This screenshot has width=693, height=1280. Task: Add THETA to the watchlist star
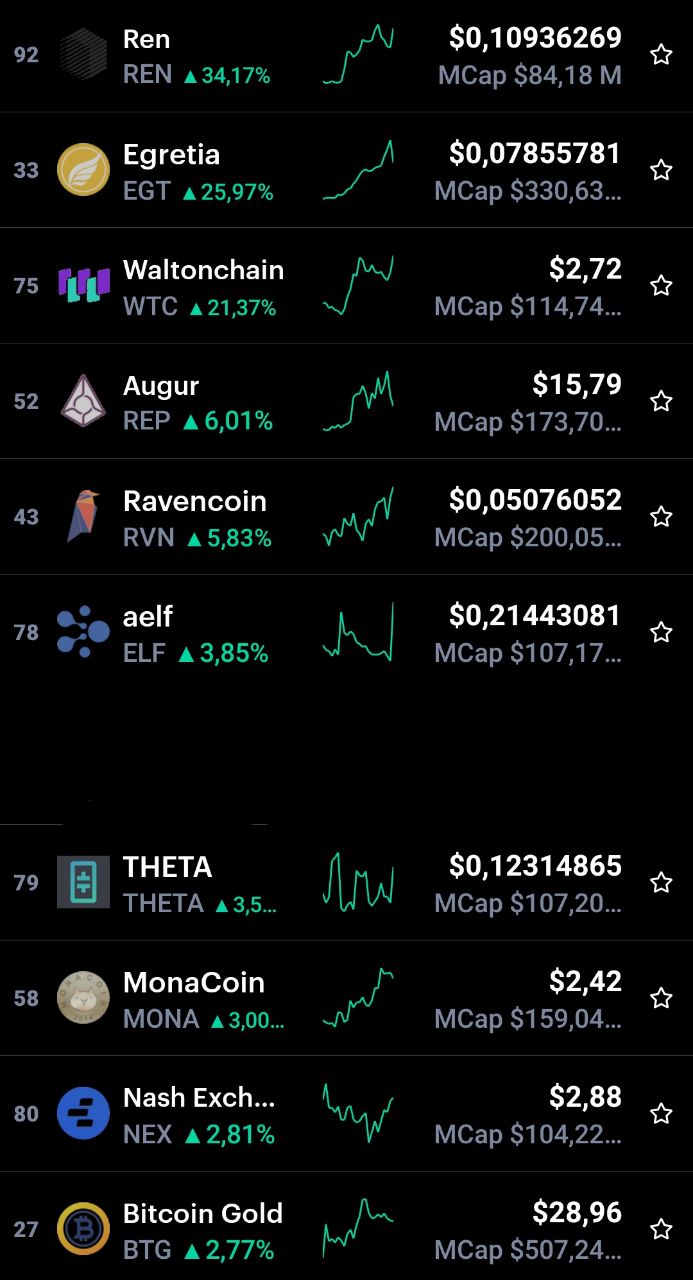pyautogui.click(x=661, y=882)
